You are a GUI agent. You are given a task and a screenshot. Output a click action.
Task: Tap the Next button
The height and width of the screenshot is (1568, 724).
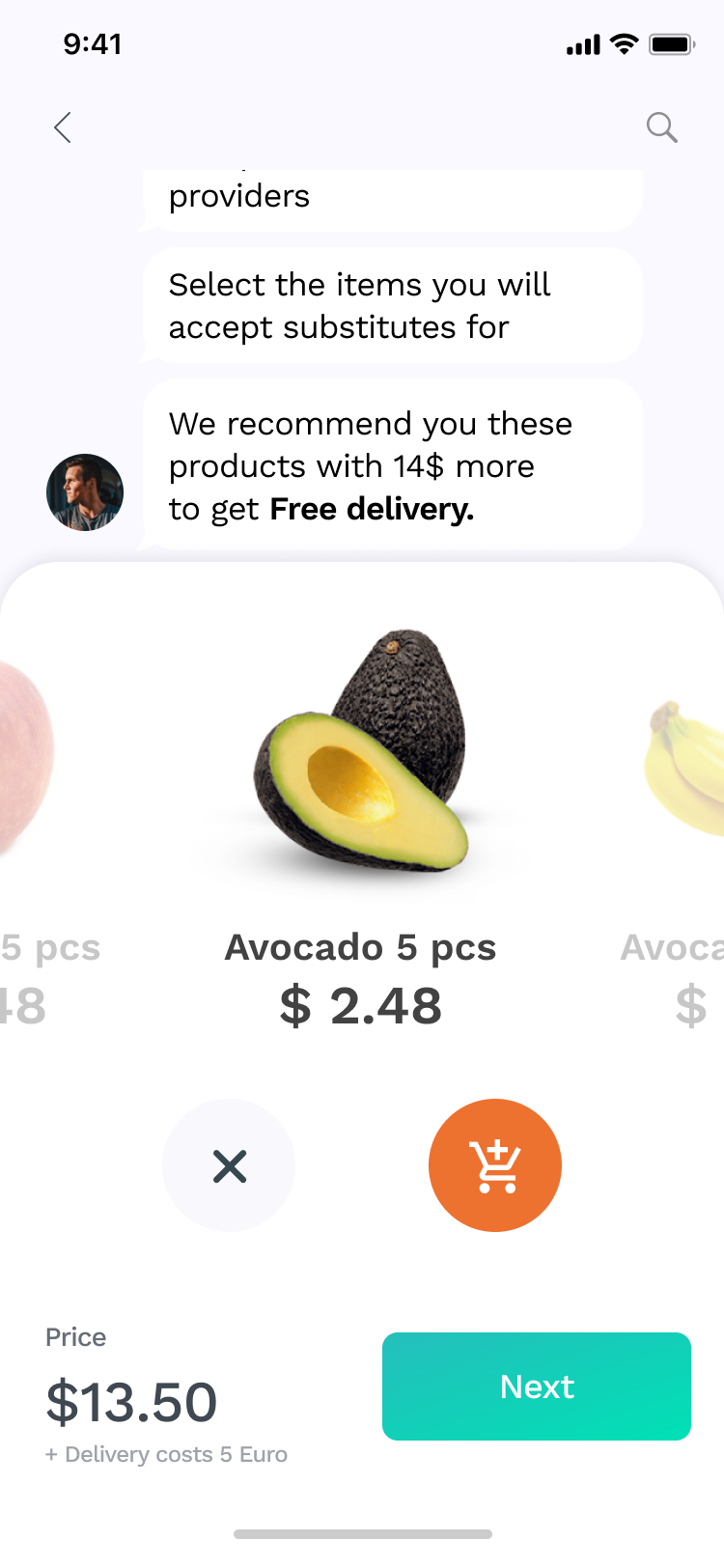pyautogui.click(x=536, y=1386)
